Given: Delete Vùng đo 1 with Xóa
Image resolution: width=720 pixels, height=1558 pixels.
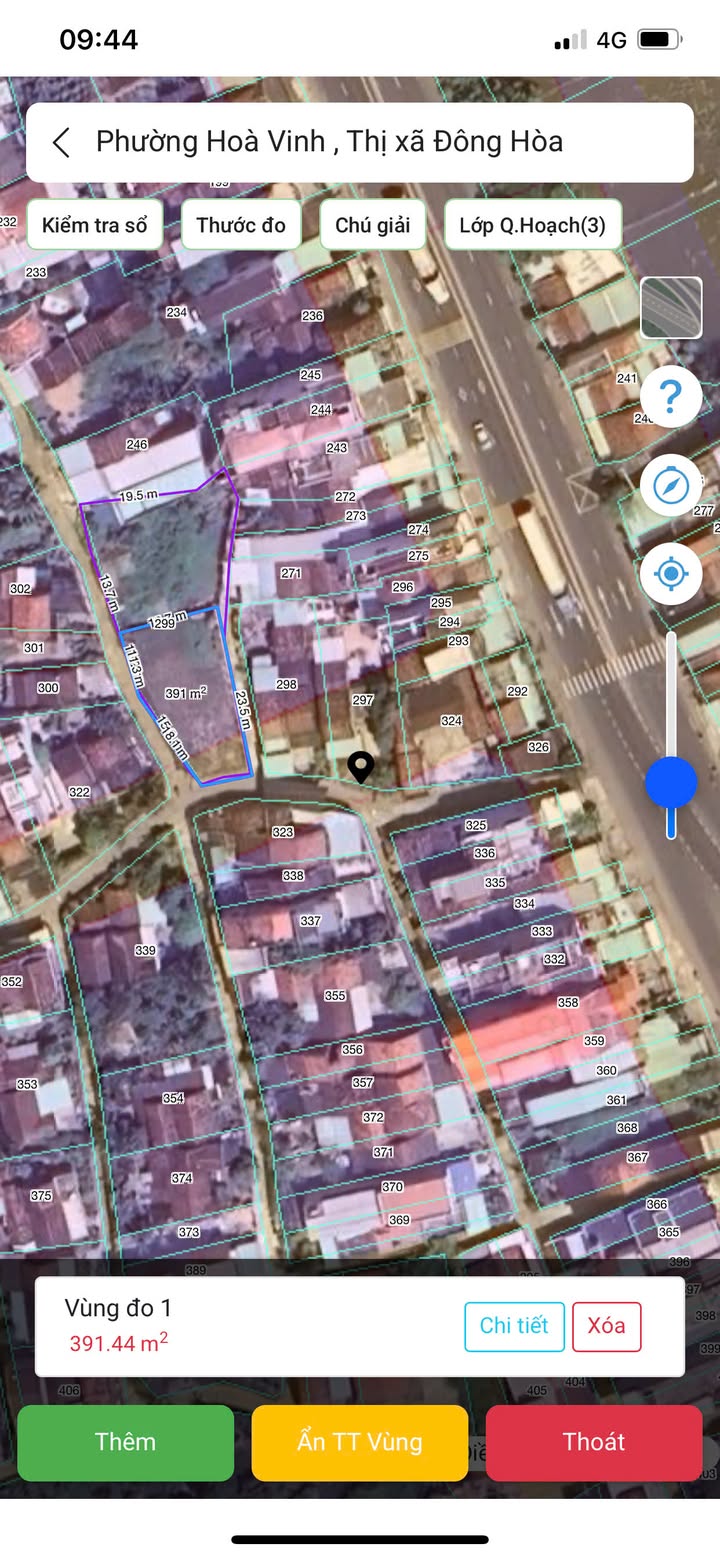Looking at the screenshot, I should pos(606,1326).
